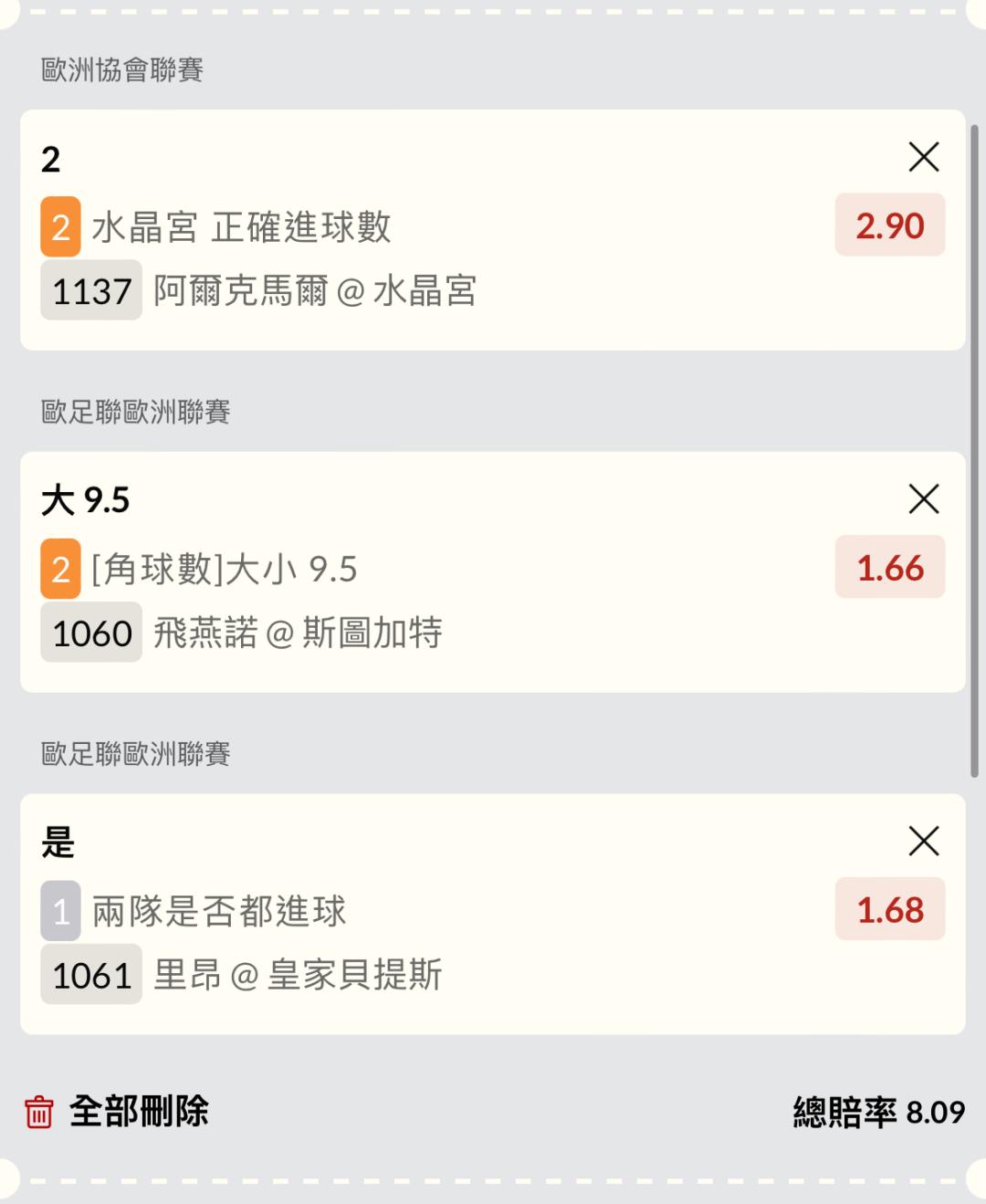The height and width of the screenshot is (1204, 986).
Task: Tap 全部刪除 to clear all bets
Action: coord(117,1112)
